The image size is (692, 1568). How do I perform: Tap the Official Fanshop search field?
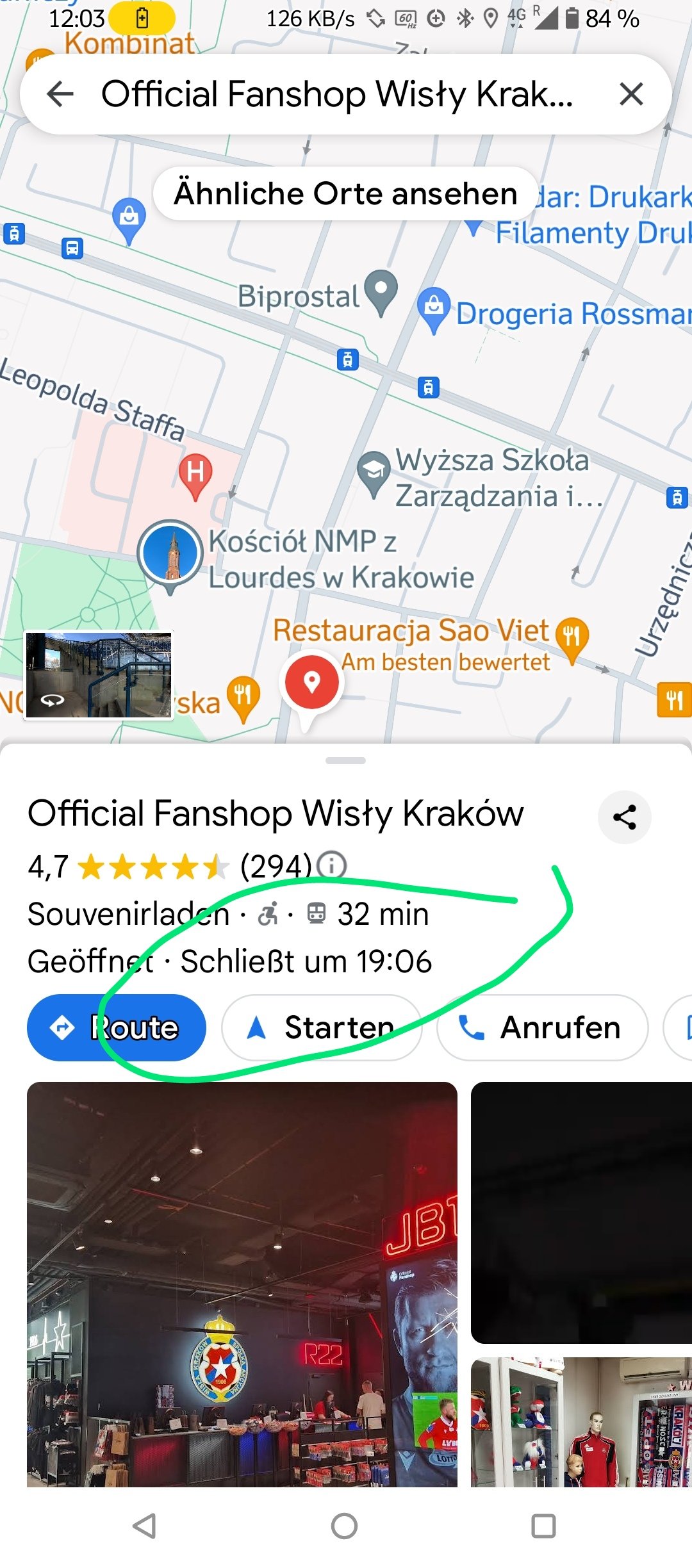(338, 94)
